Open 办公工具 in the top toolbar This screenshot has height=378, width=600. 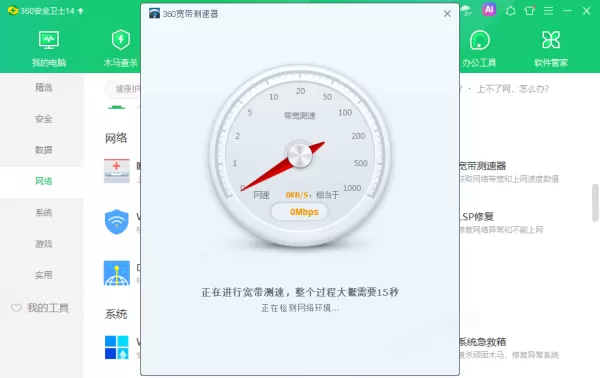tap(479, 49)
